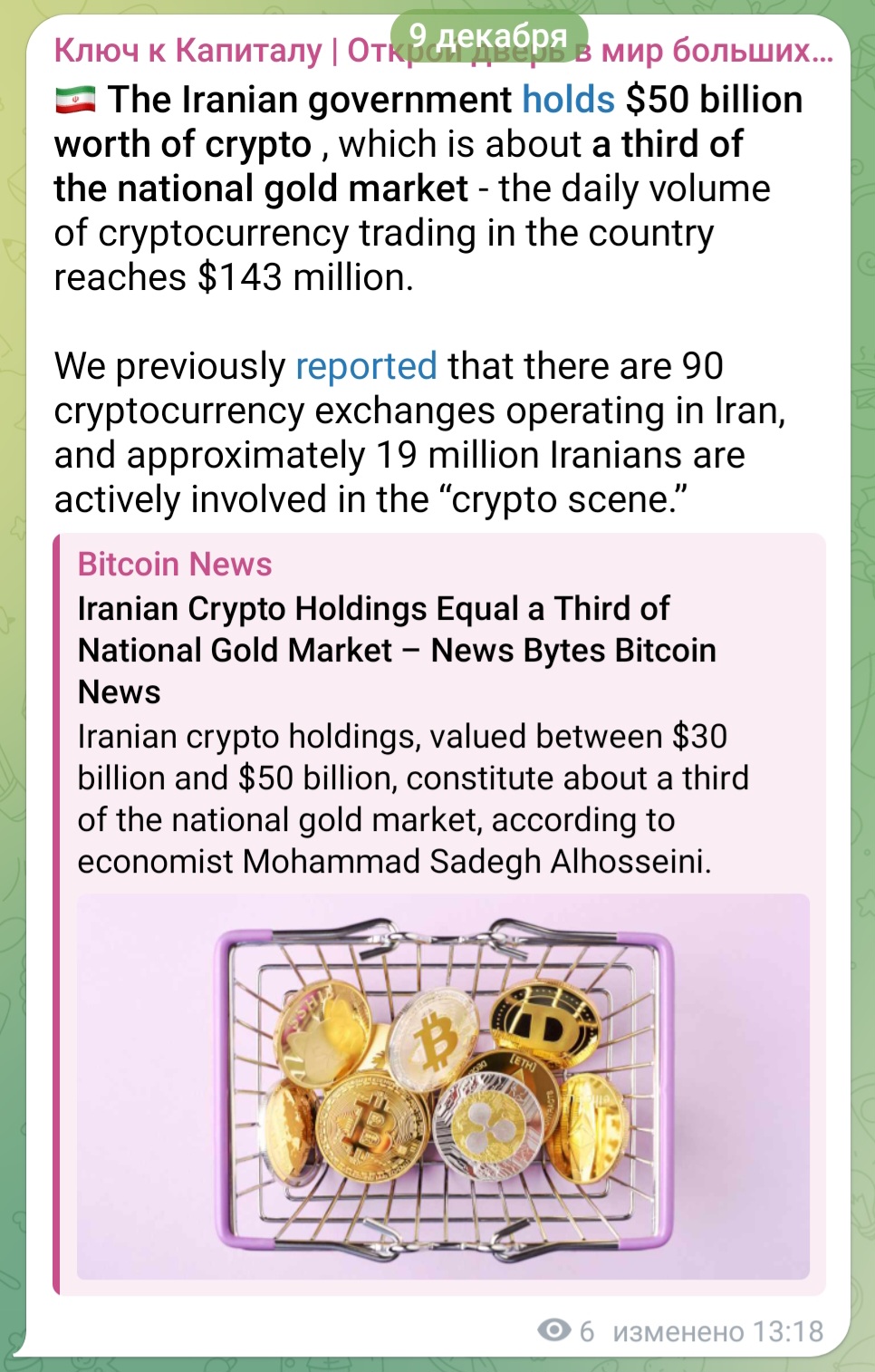875x1372 pixels.
Task: Open the crypto coins basket preview image
Action: 443,1086
